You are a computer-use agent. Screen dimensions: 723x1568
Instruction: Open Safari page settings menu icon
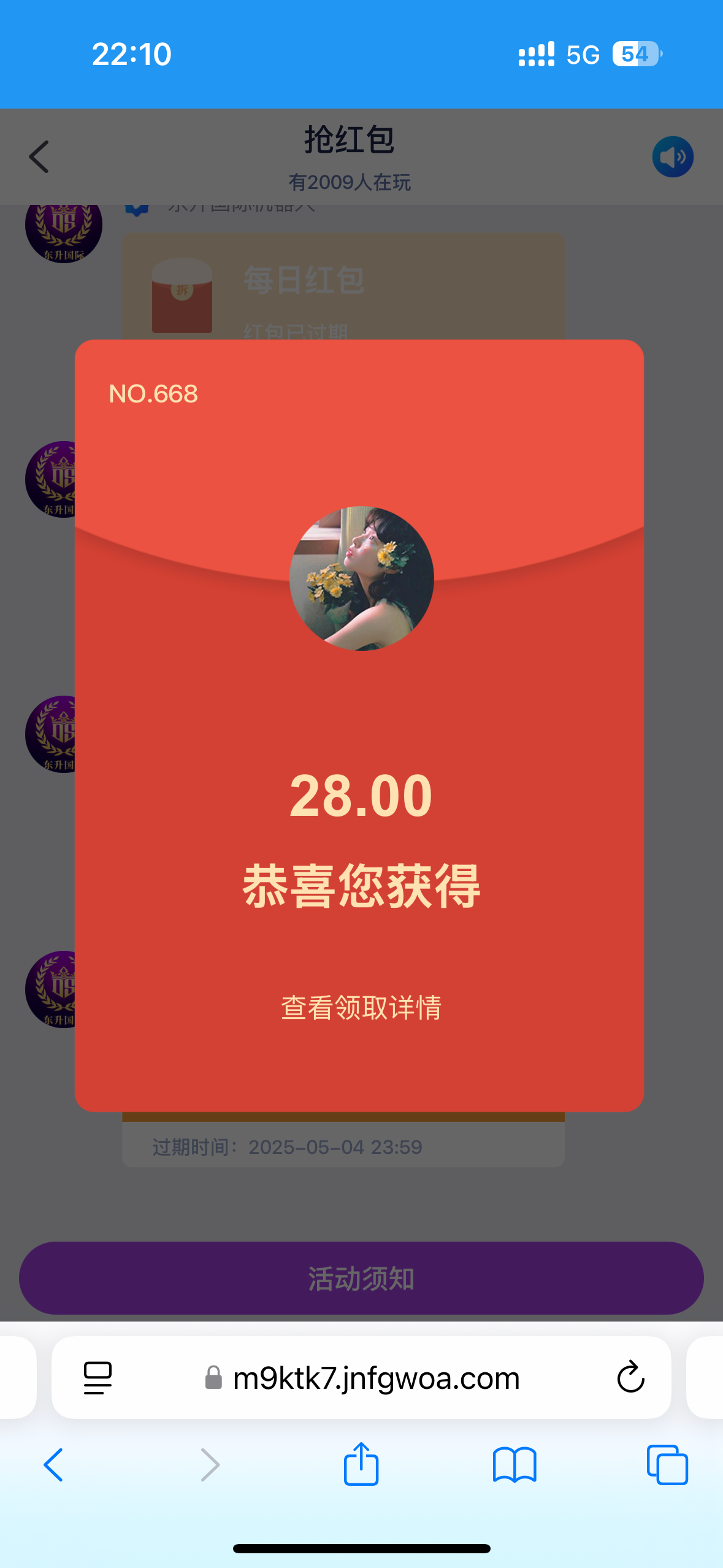(98, 1378)
